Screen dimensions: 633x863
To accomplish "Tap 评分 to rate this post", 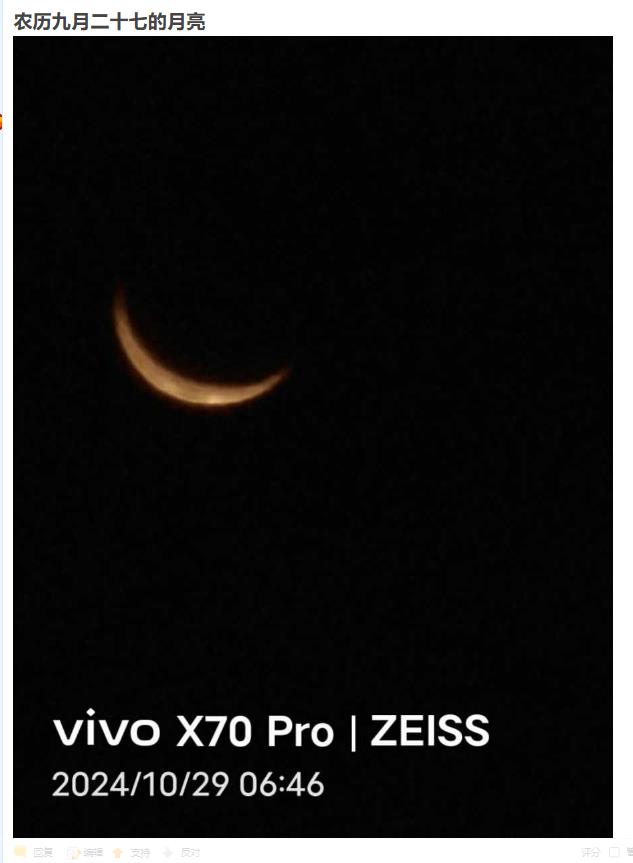I will pos(590,852).
